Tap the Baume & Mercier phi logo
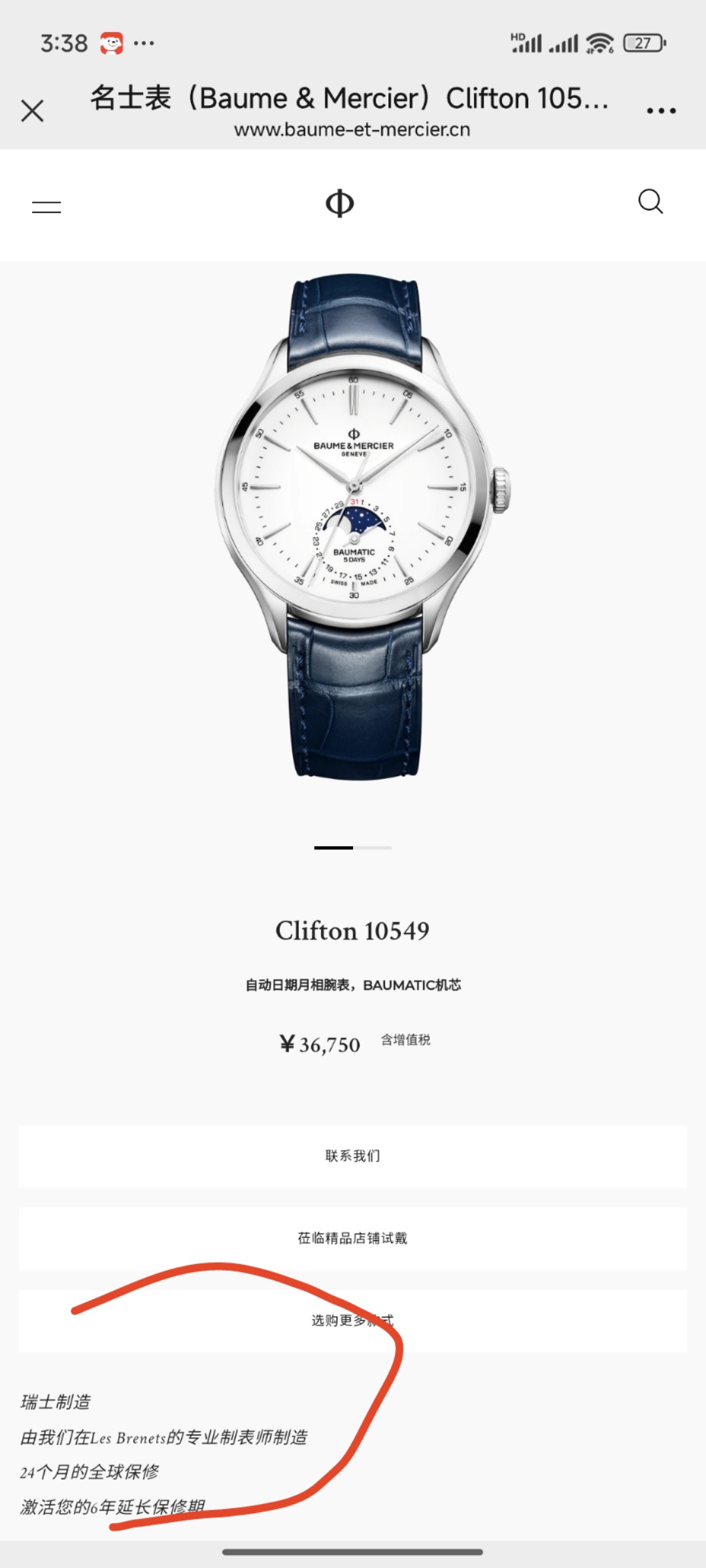The image size is (706, 1568). point(340,203)
